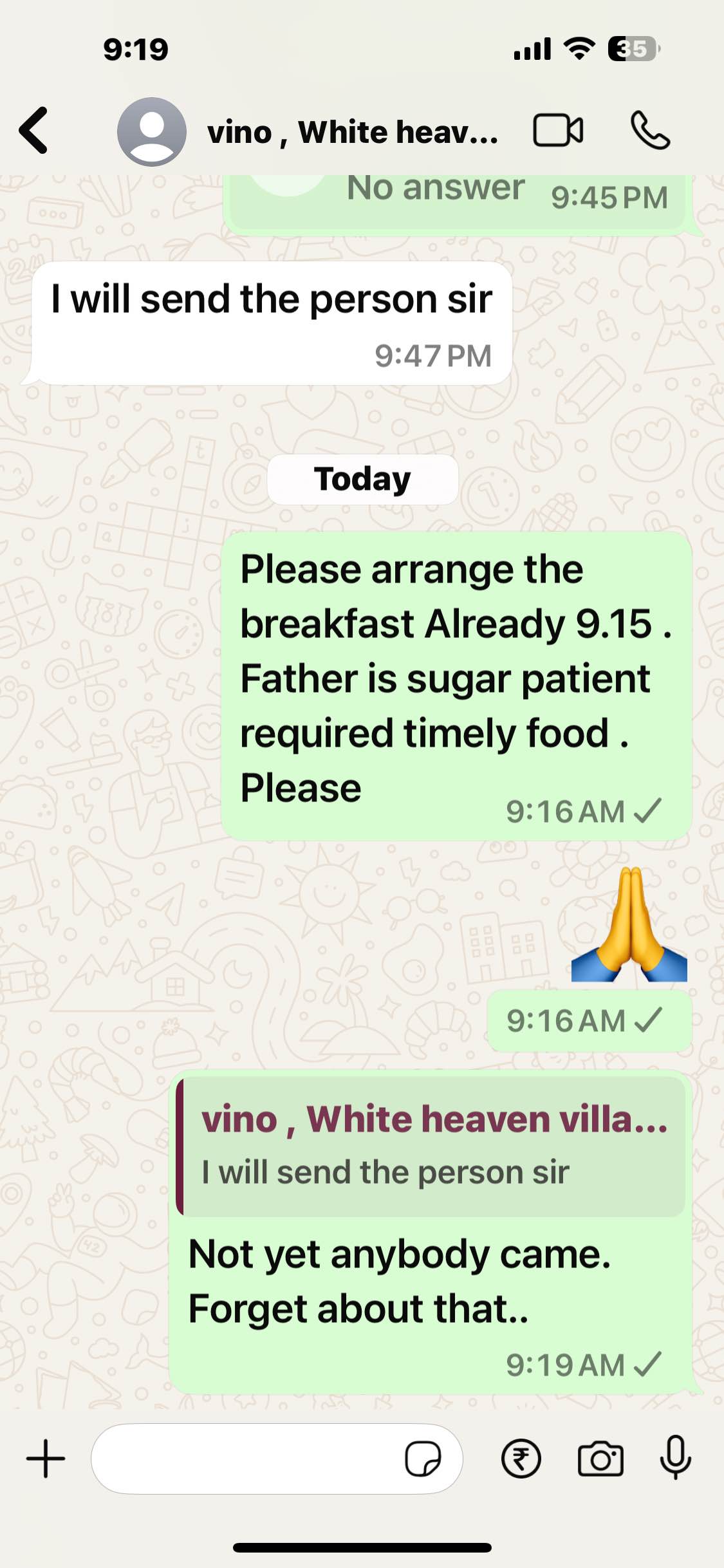Screen dimensions: 724x1568
Task: Open the rupee payment option
Action: coord(521,1459)
